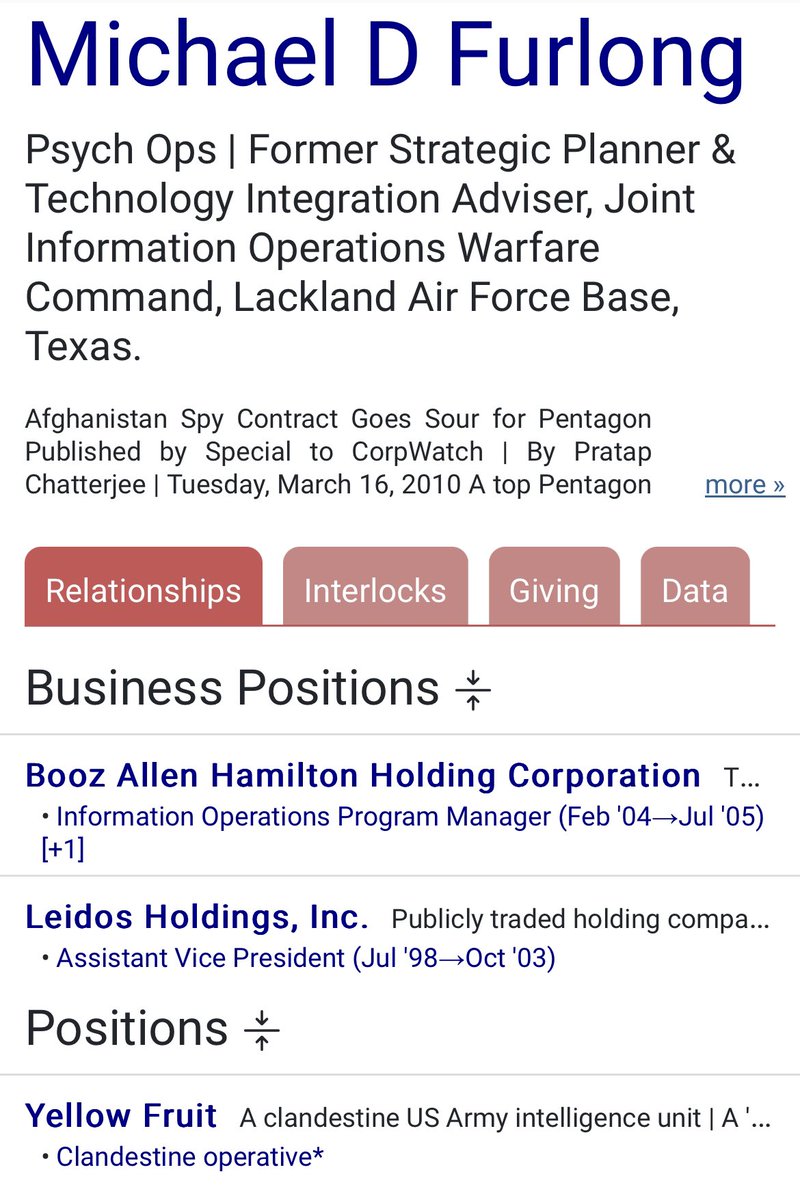Expand the summary with the more link
Viewport: 800px width, 1200px height.
tap(744, 485)
